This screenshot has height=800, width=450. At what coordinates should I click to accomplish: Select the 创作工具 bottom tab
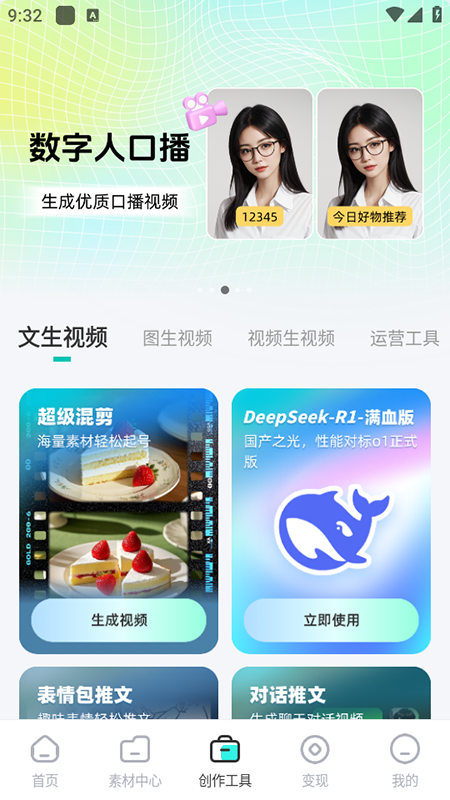pos(225,761)
